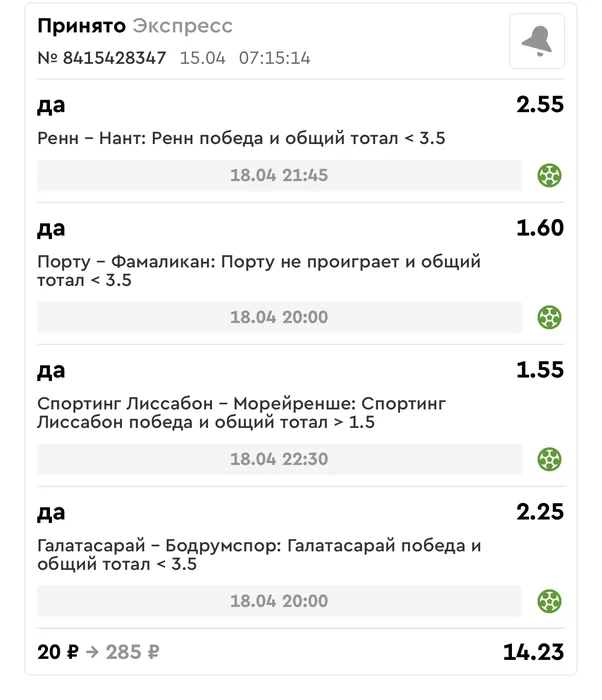The width and height of the screenshot is (602, 700).
Task: Open the Спортинг Лиссабон – Морейренше event
Action: point(240,413)
